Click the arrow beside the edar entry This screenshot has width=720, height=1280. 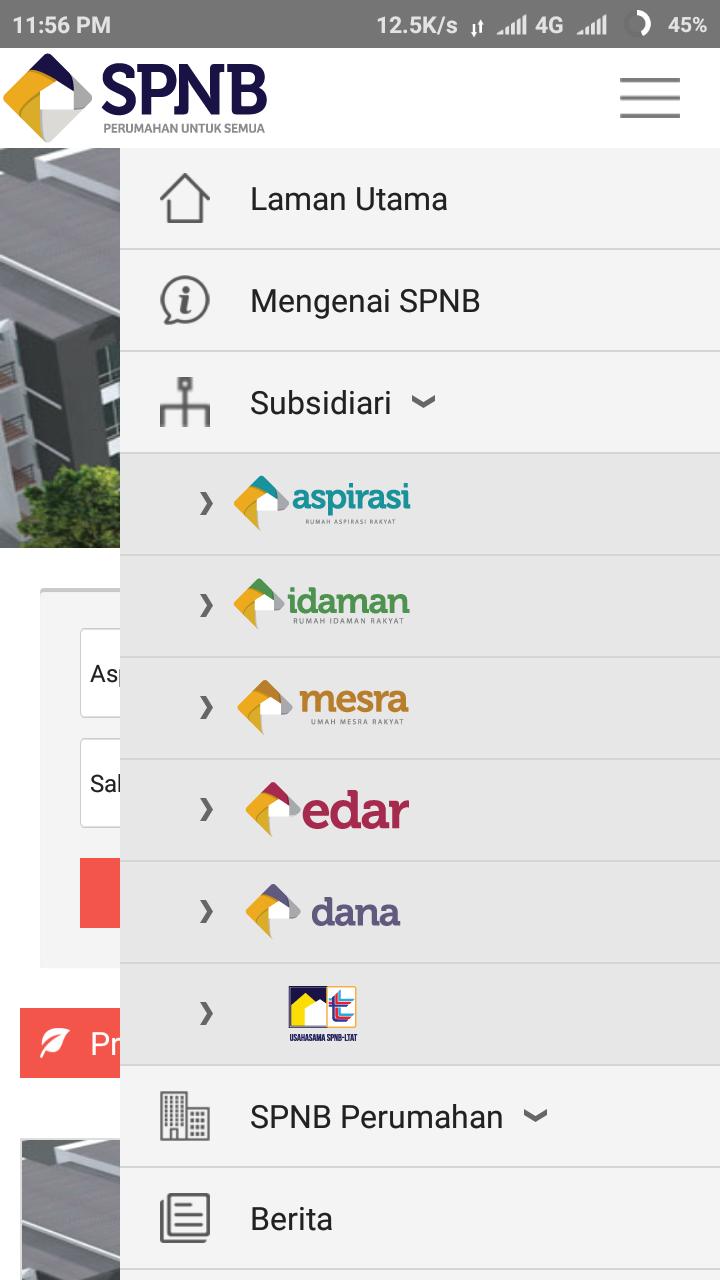pos(206,810)
